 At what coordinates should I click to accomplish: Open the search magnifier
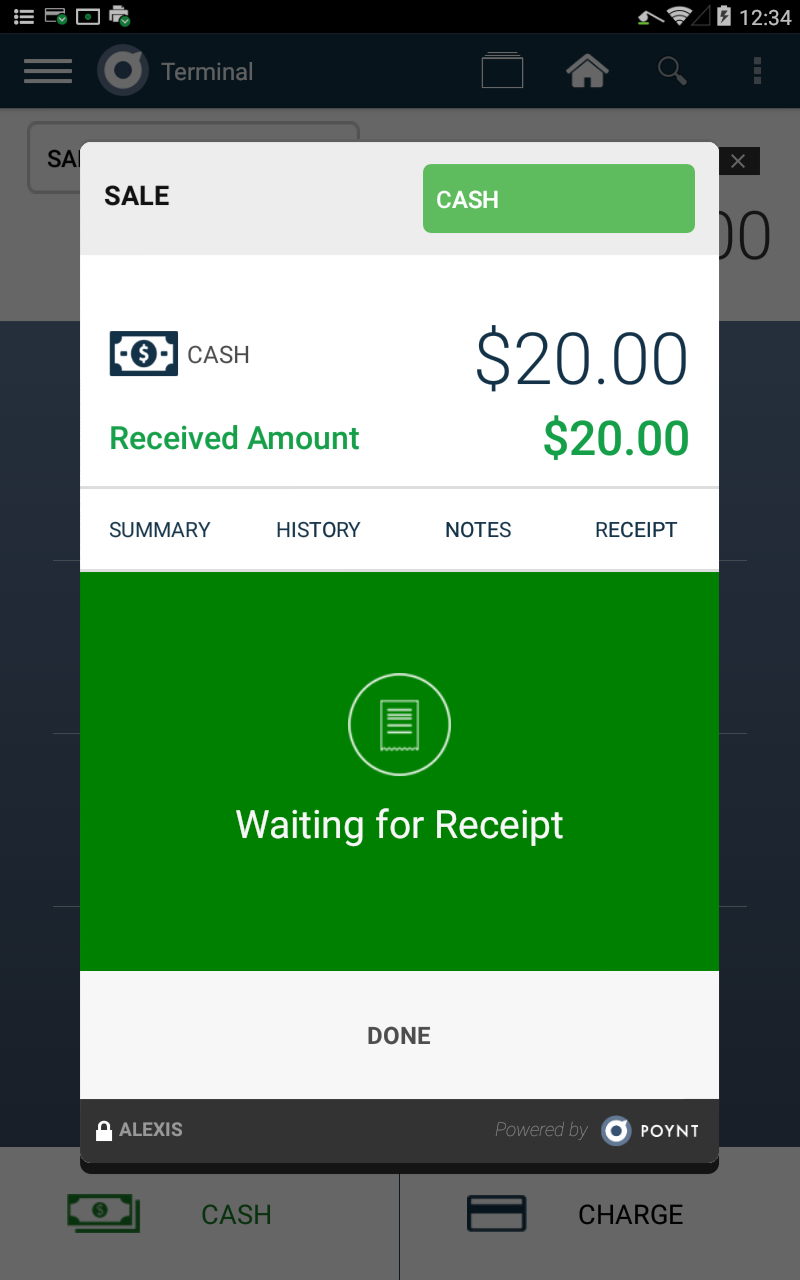coord(672,71)
